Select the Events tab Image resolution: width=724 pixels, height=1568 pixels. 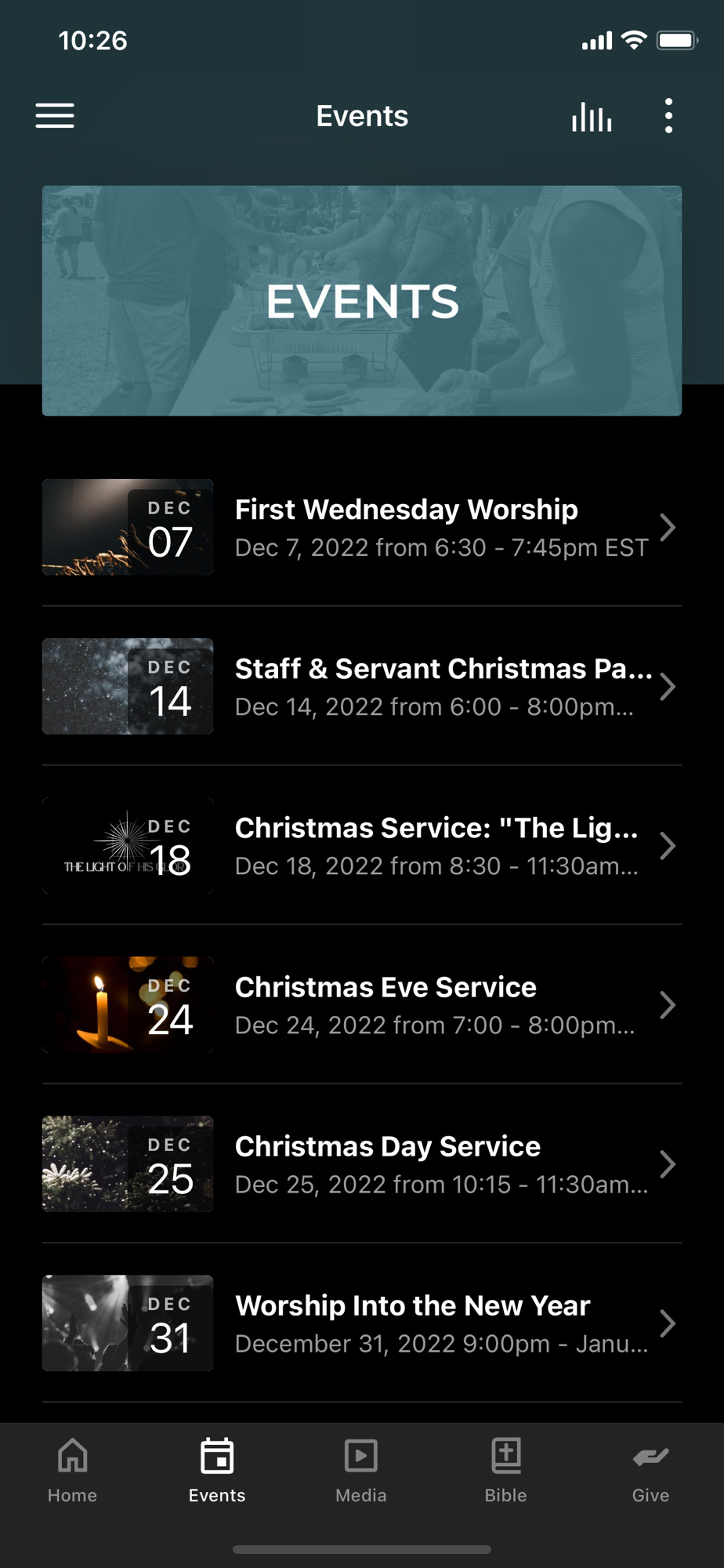[x=217, y=1471]
